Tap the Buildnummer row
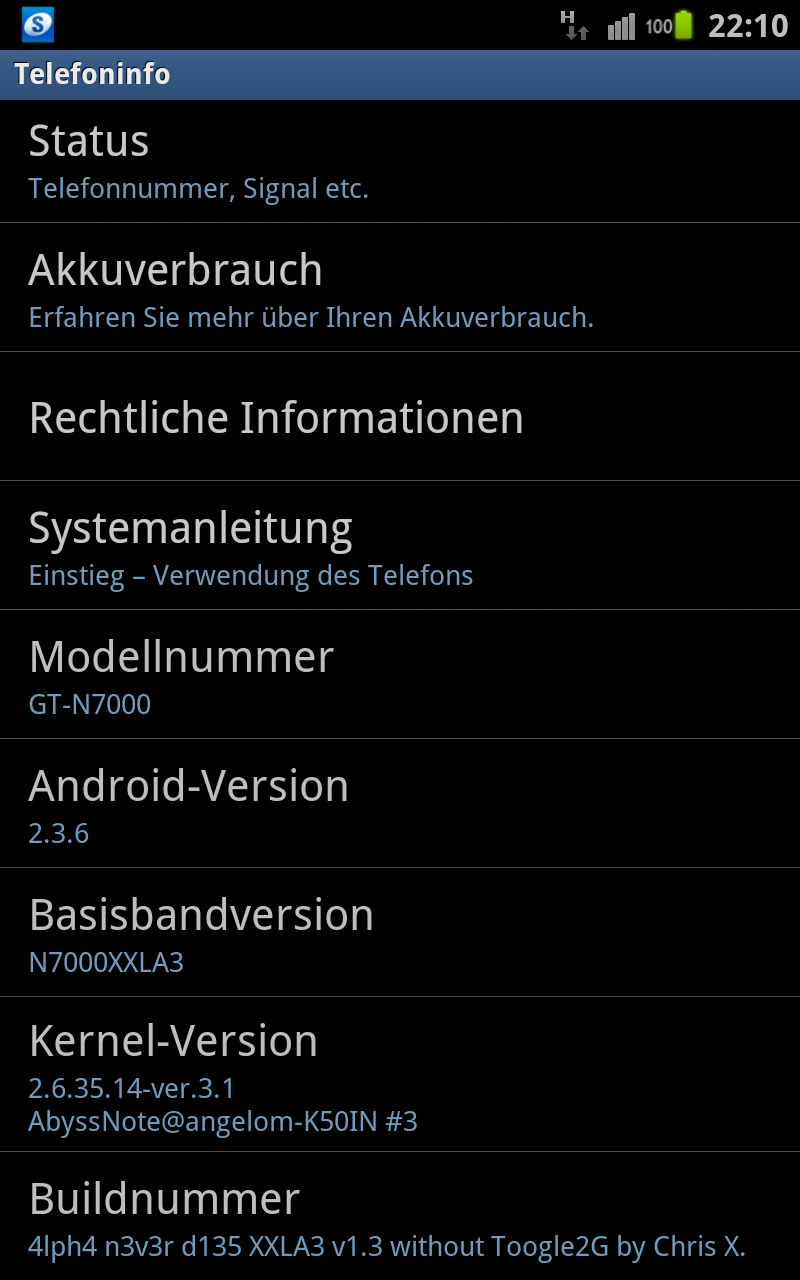 [400, 1216]
